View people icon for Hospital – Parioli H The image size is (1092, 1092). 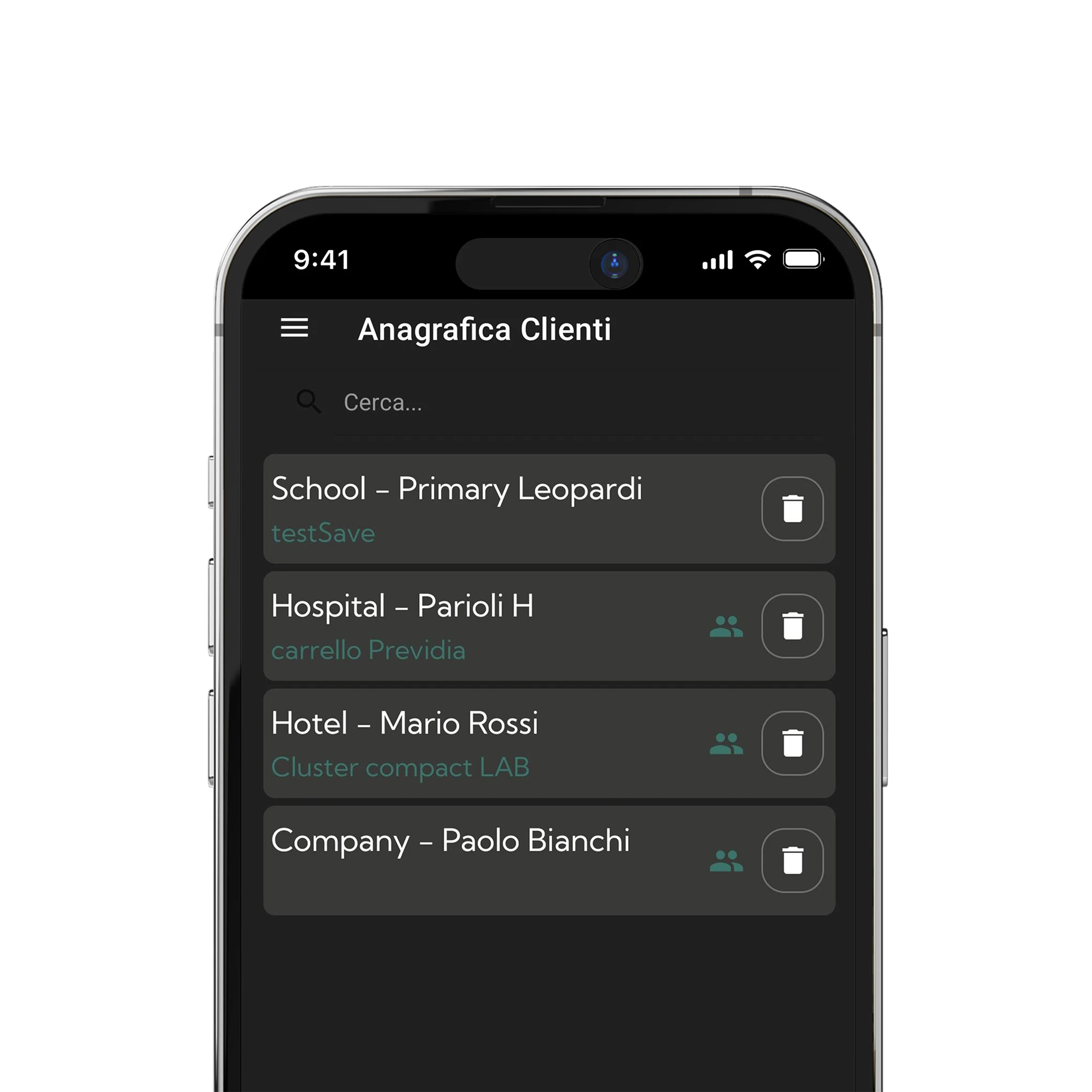pyautogui.click(x=726, y=626)
